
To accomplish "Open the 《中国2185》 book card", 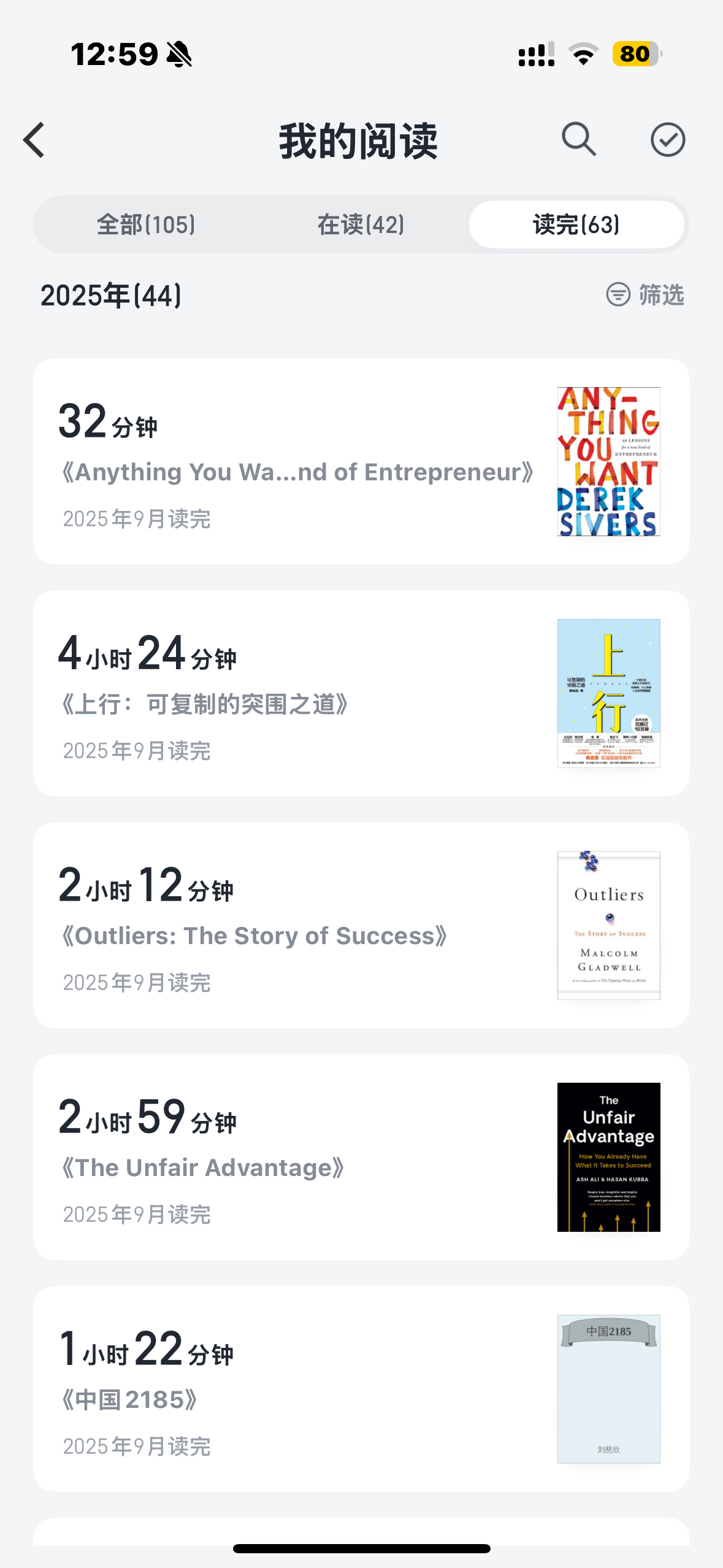I will pyautogui.click(x=361, y=1389).
